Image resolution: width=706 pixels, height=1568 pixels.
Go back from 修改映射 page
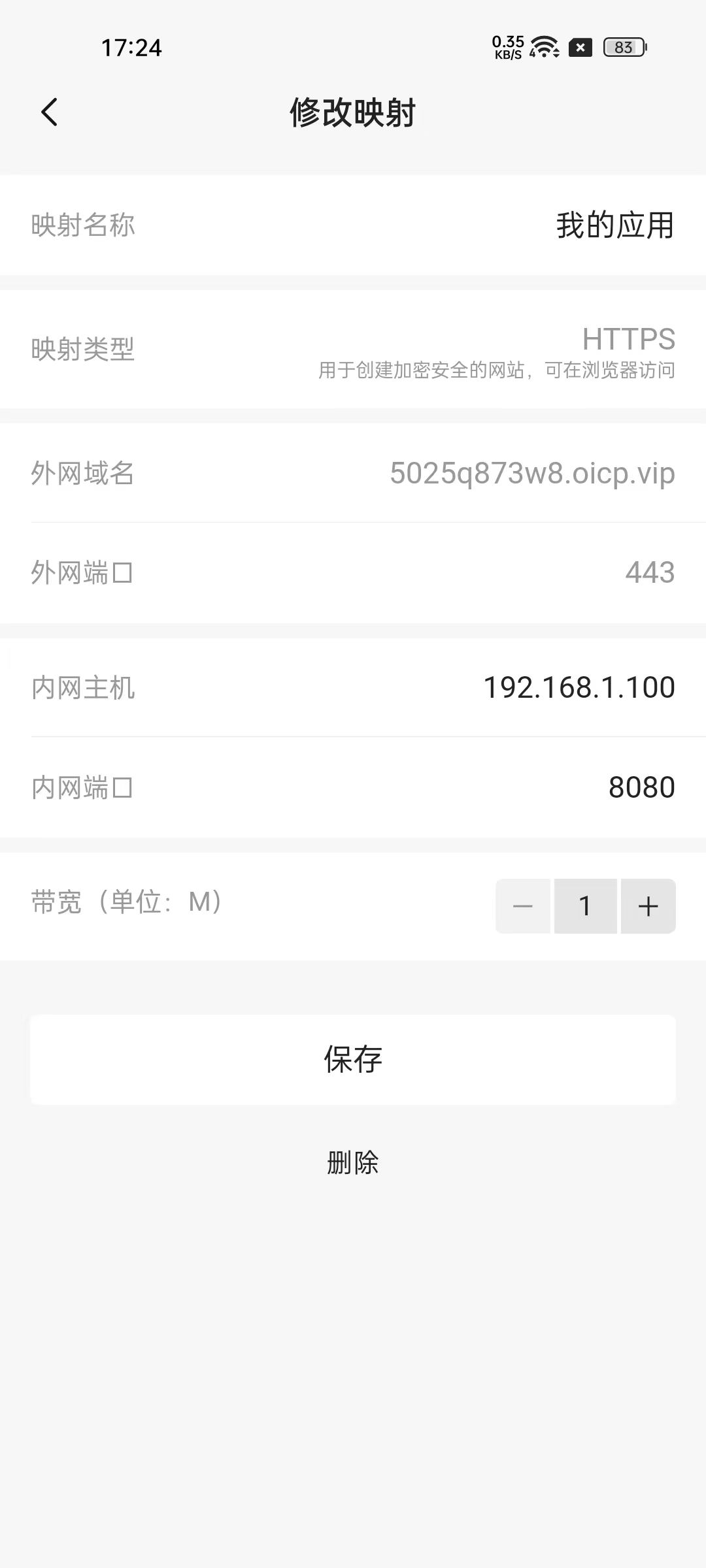[50, 112]
